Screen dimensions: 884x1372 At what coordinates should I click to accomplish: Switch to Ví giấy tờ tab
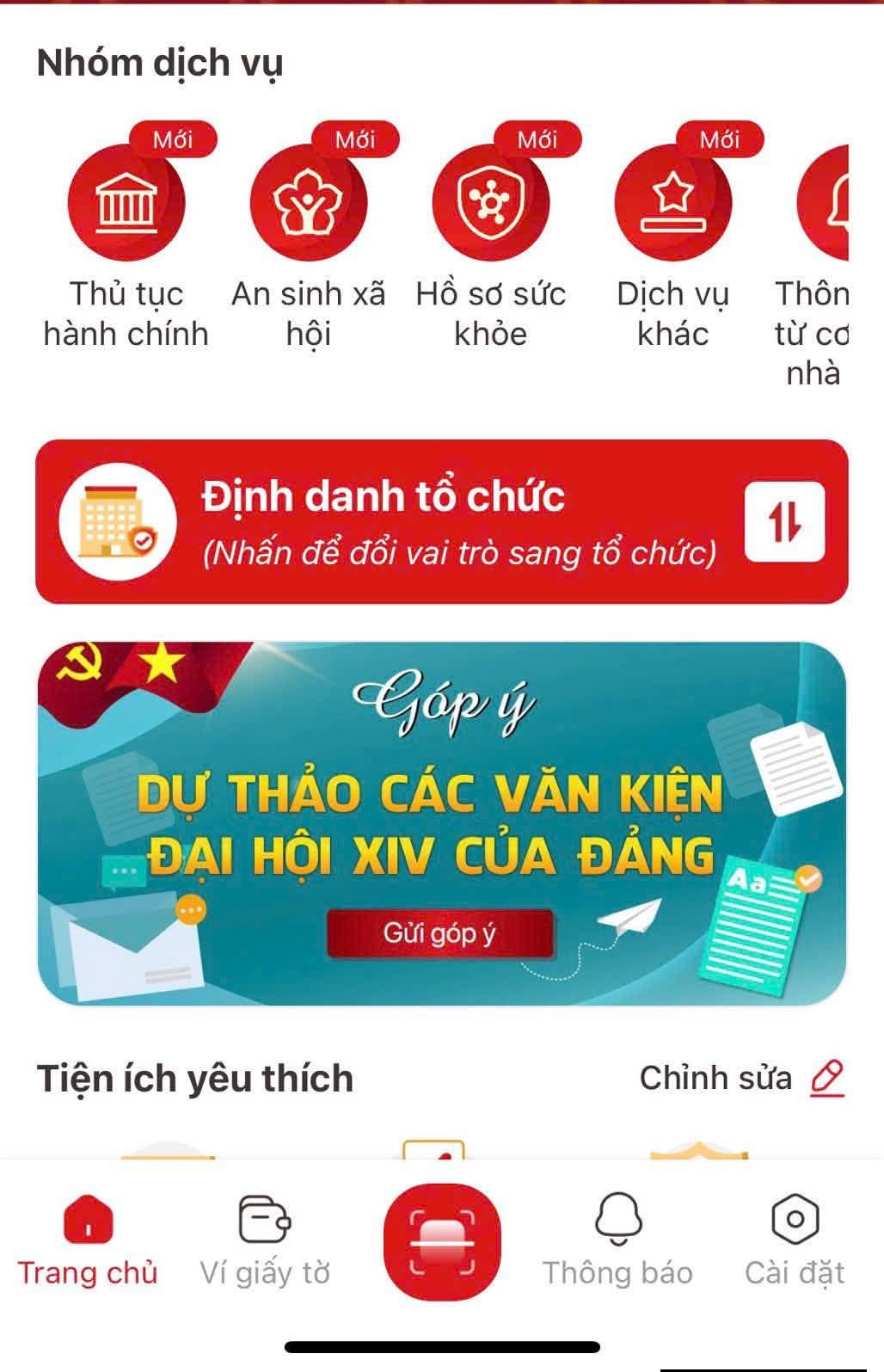(265, 1239)
